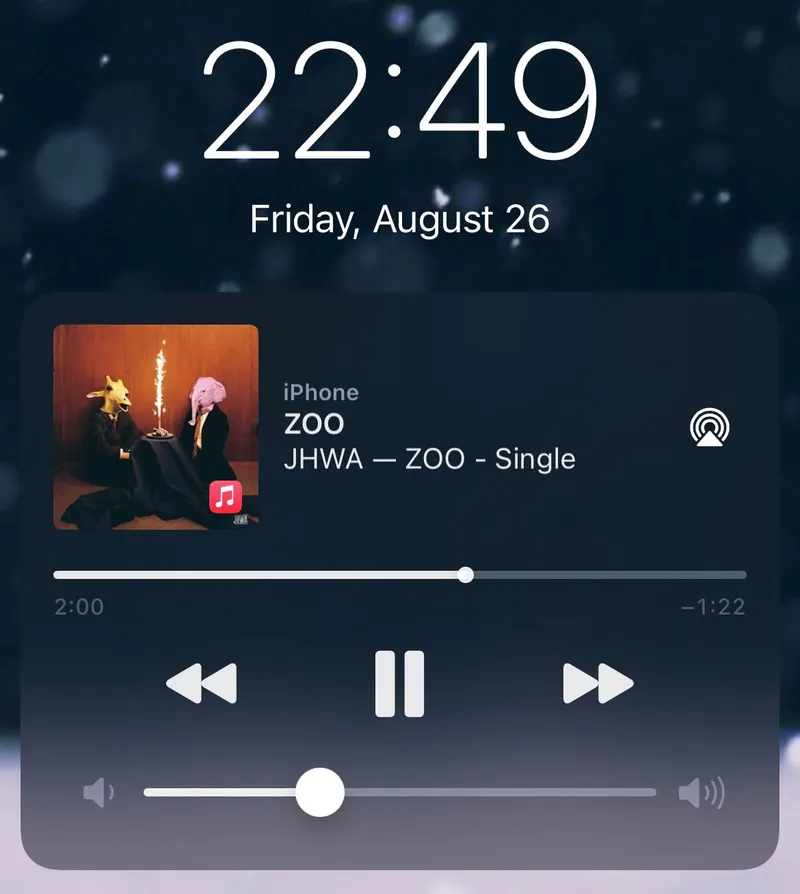
Task: Go back to the previous track
Action: point(201,684)
